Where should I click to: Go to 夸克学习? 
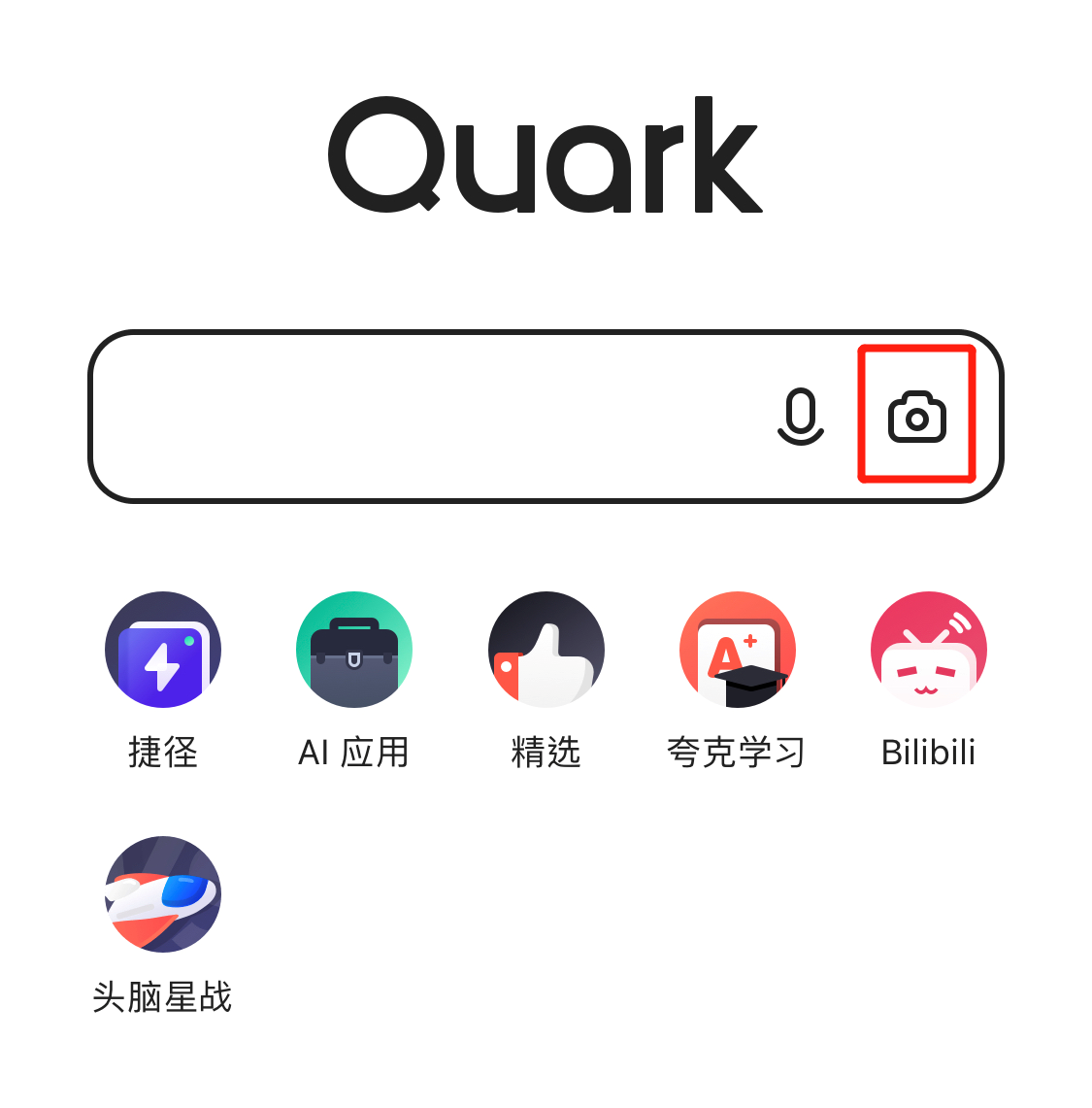(x=737, y=650)
